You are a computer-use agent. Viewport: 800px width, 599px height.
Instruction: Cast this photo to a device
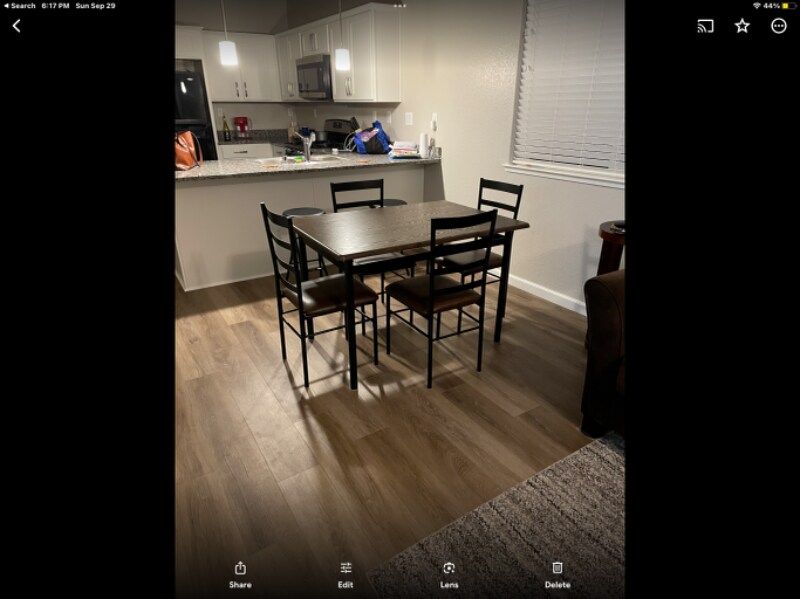click(705, 26)
